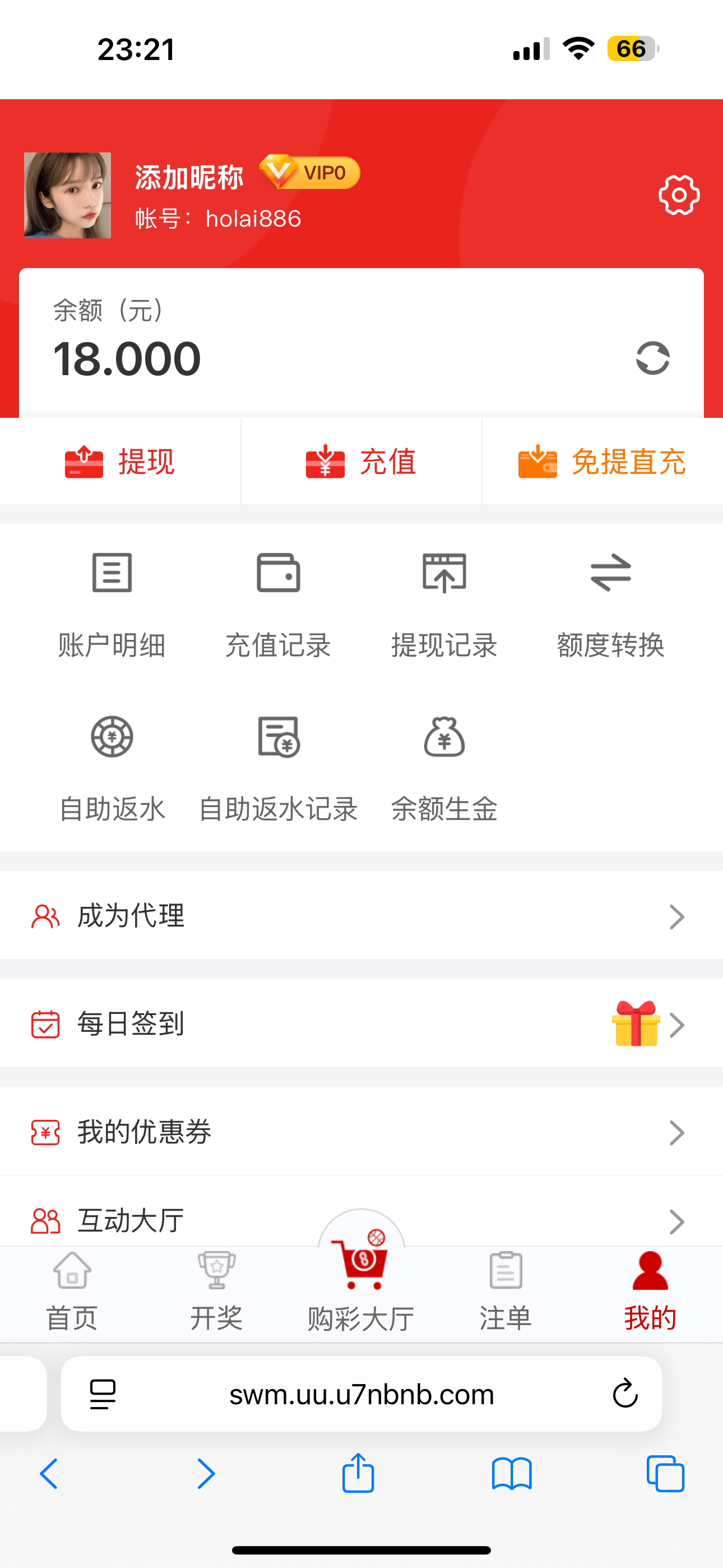Tap the 提现 withdraw button

120,462
